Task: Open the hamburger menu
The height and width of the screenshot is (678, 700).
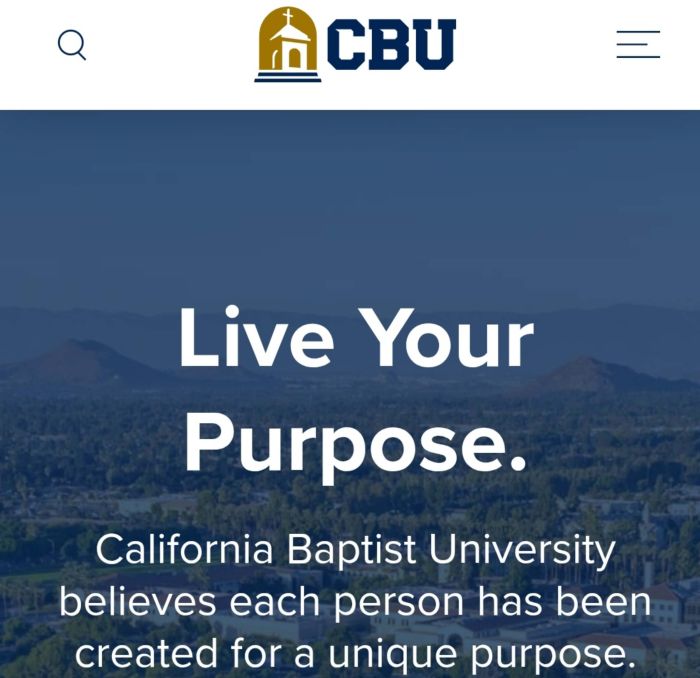Action: pos(637,45)
